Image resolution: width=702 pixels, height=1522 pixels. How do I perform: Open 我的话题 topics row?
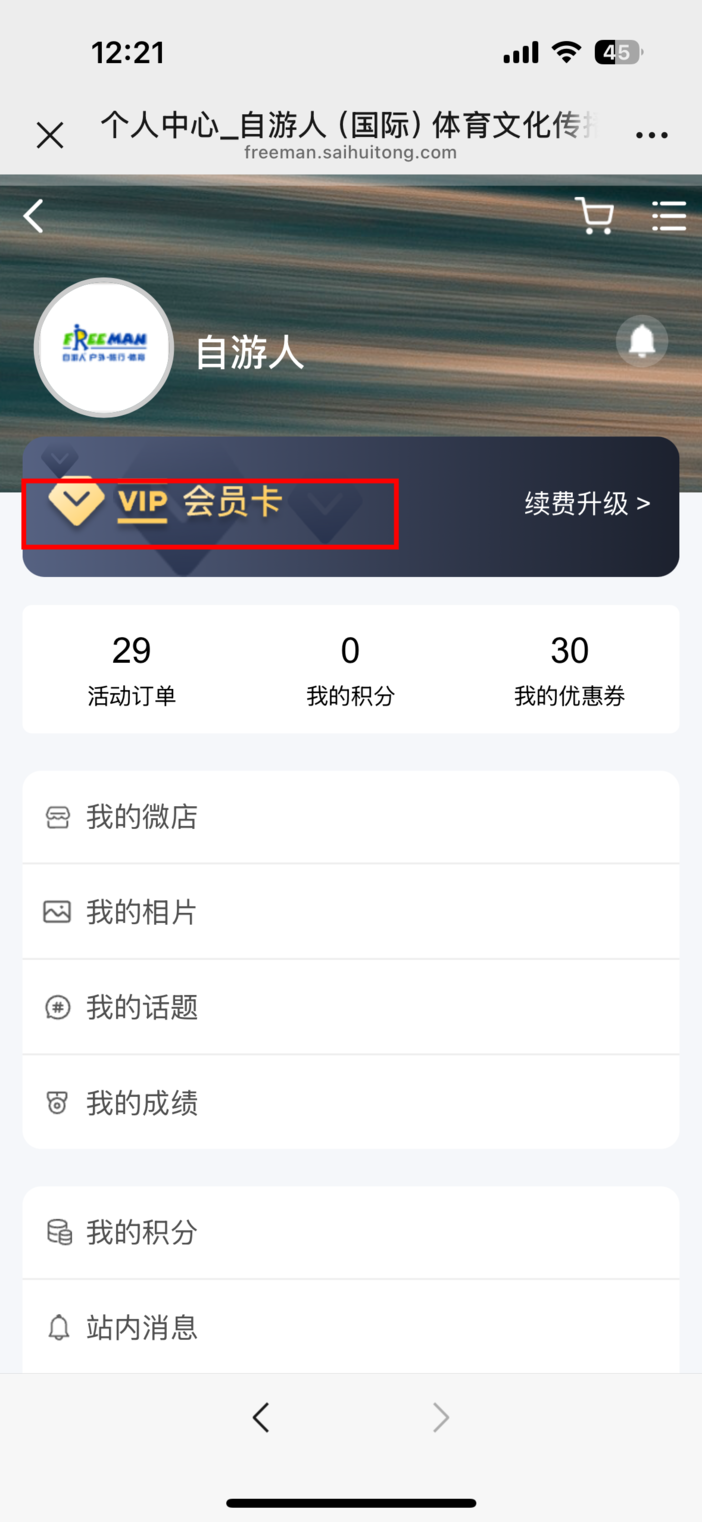coord(351,1007)
